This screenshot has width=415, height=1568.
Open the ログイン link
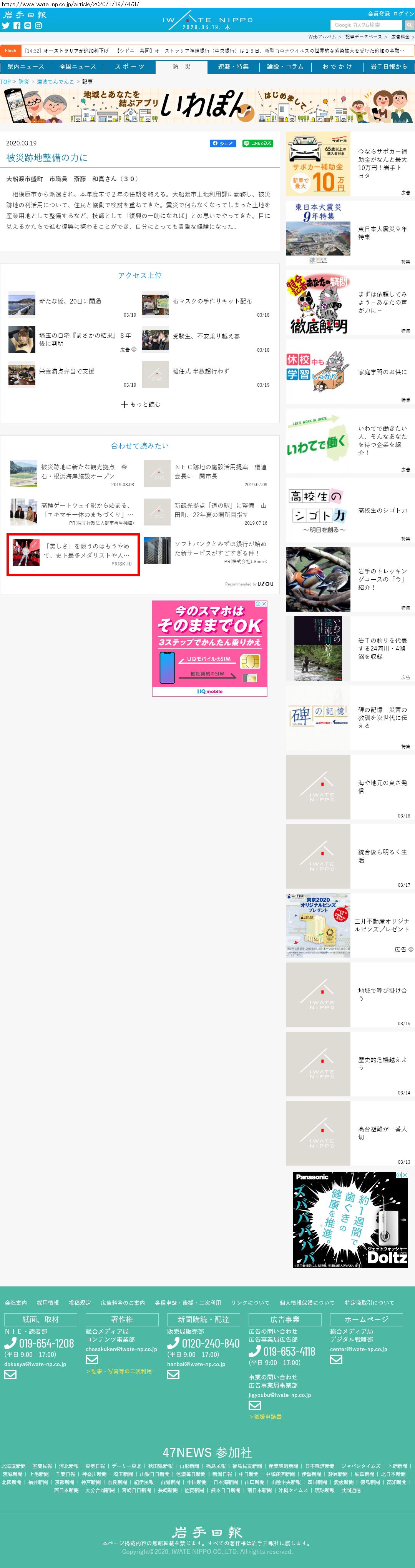[403, 13]
